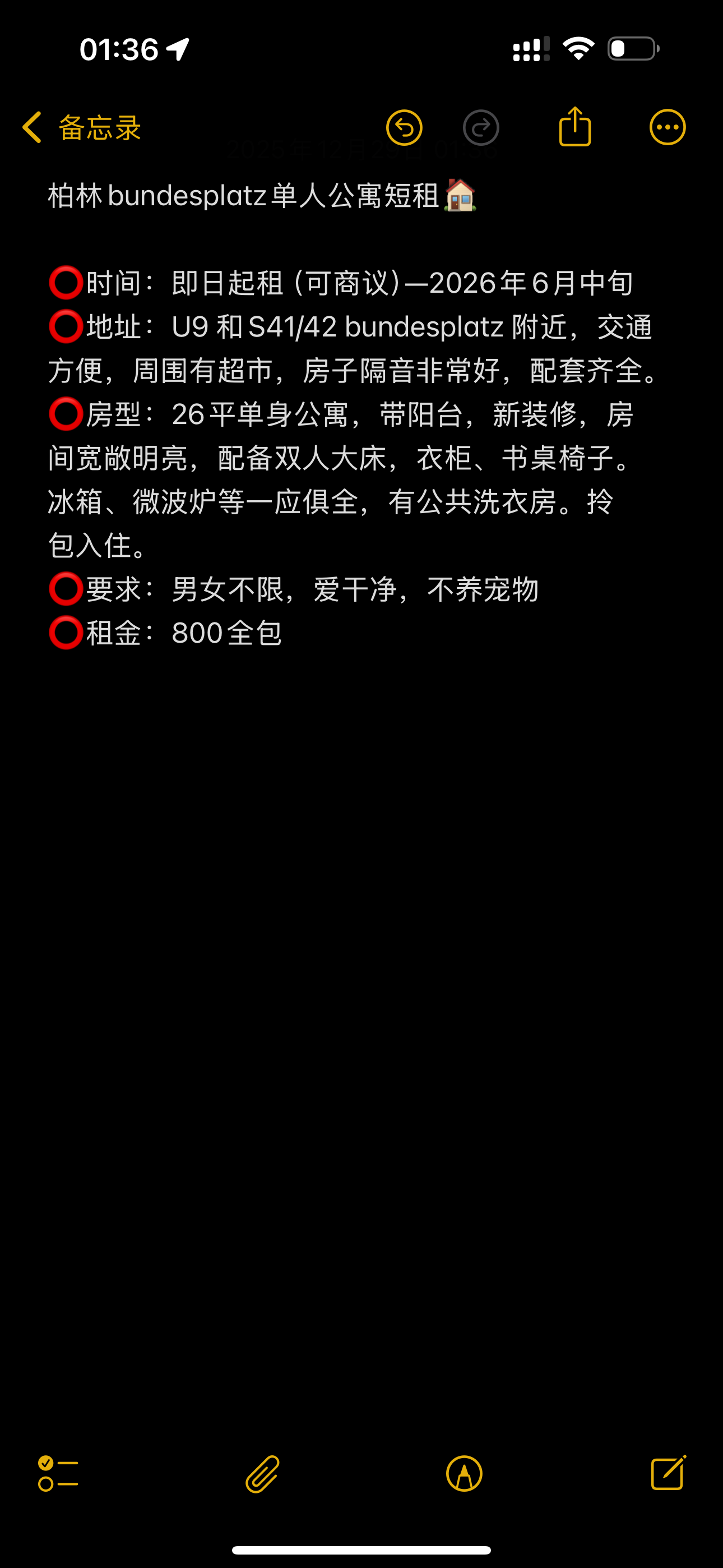Tap the redo arrow icon
The height and width of the screenshot is (1568, 723).
(481, 128)
